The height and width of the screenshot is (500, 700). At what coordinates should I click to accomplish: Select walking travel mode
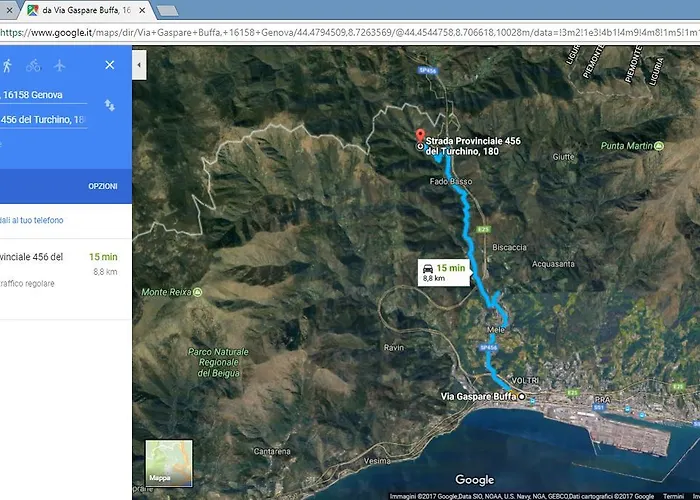[x=8, y=65]
